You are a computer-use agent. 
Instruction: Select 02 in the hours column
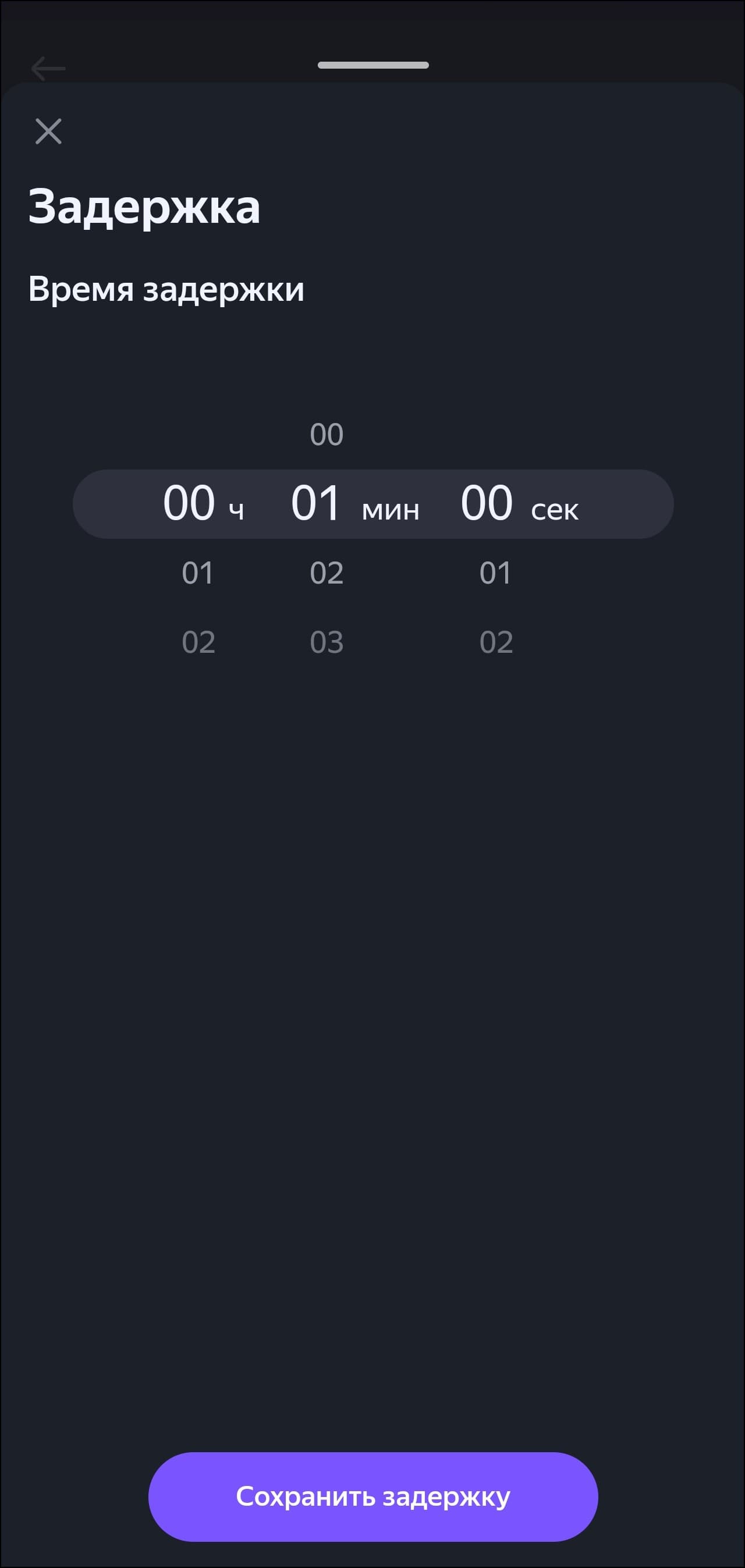pos(198,643)
